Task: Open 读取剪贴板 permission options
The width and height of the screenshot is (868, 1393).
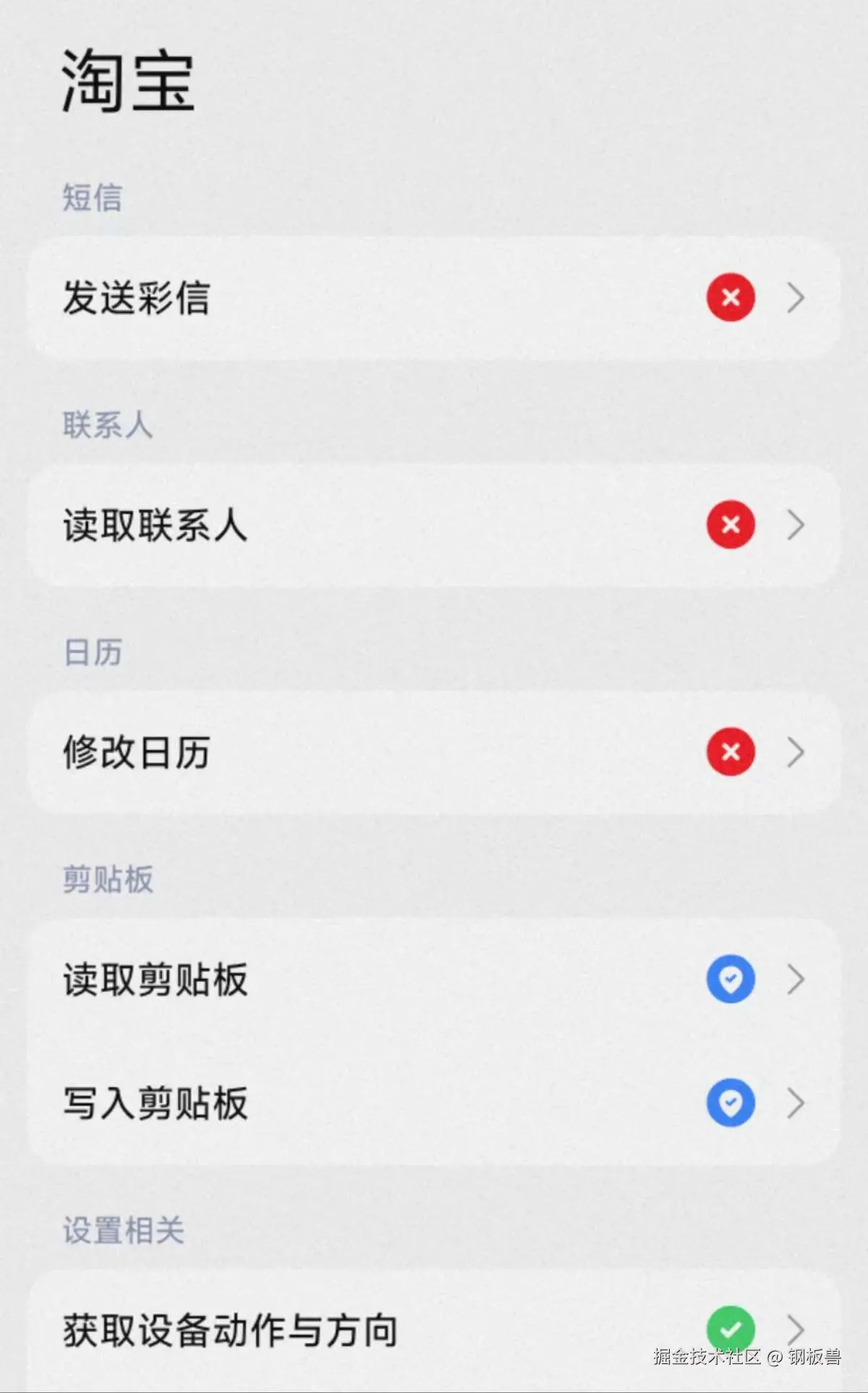Action: pos(434,980)
